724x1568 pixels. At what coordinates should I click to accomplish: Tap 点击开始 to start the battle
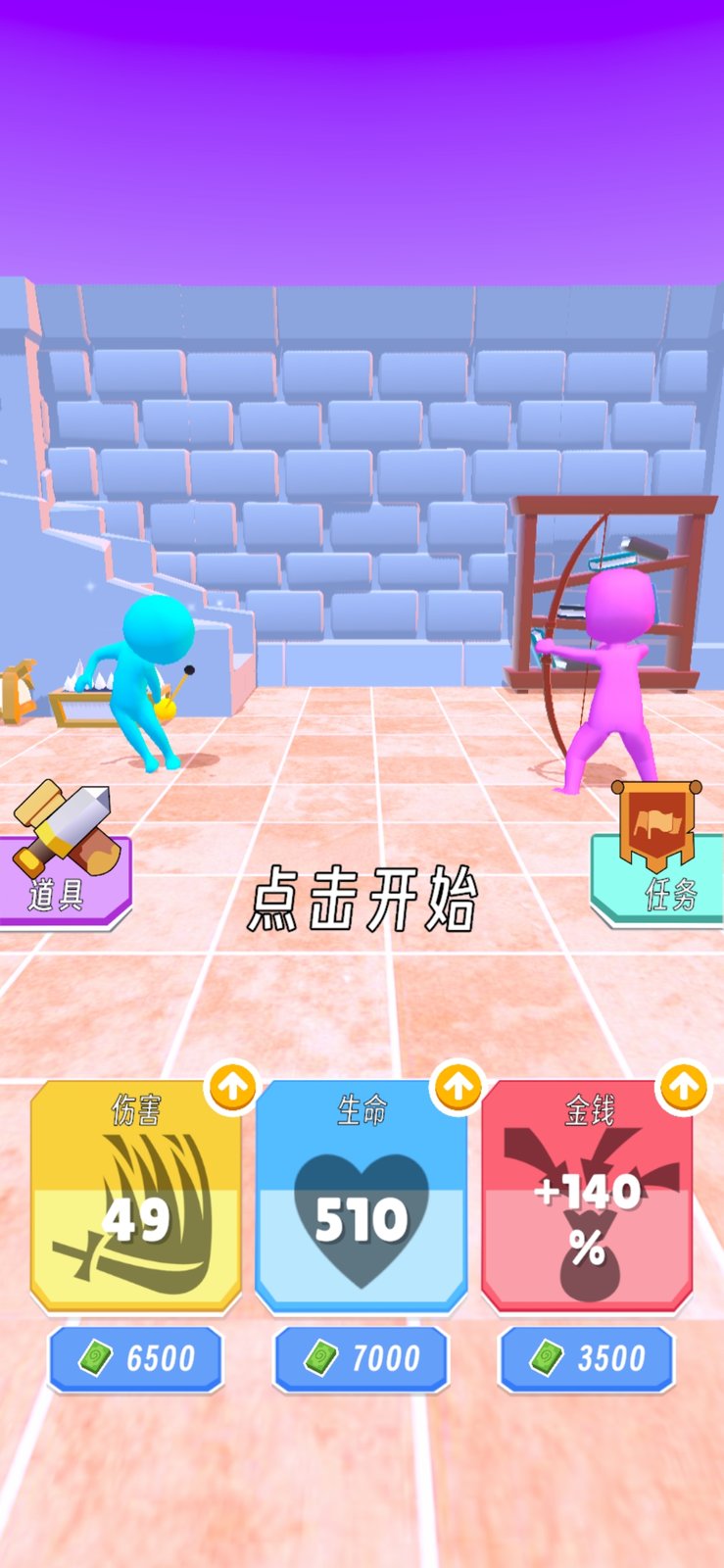[362, 899]
